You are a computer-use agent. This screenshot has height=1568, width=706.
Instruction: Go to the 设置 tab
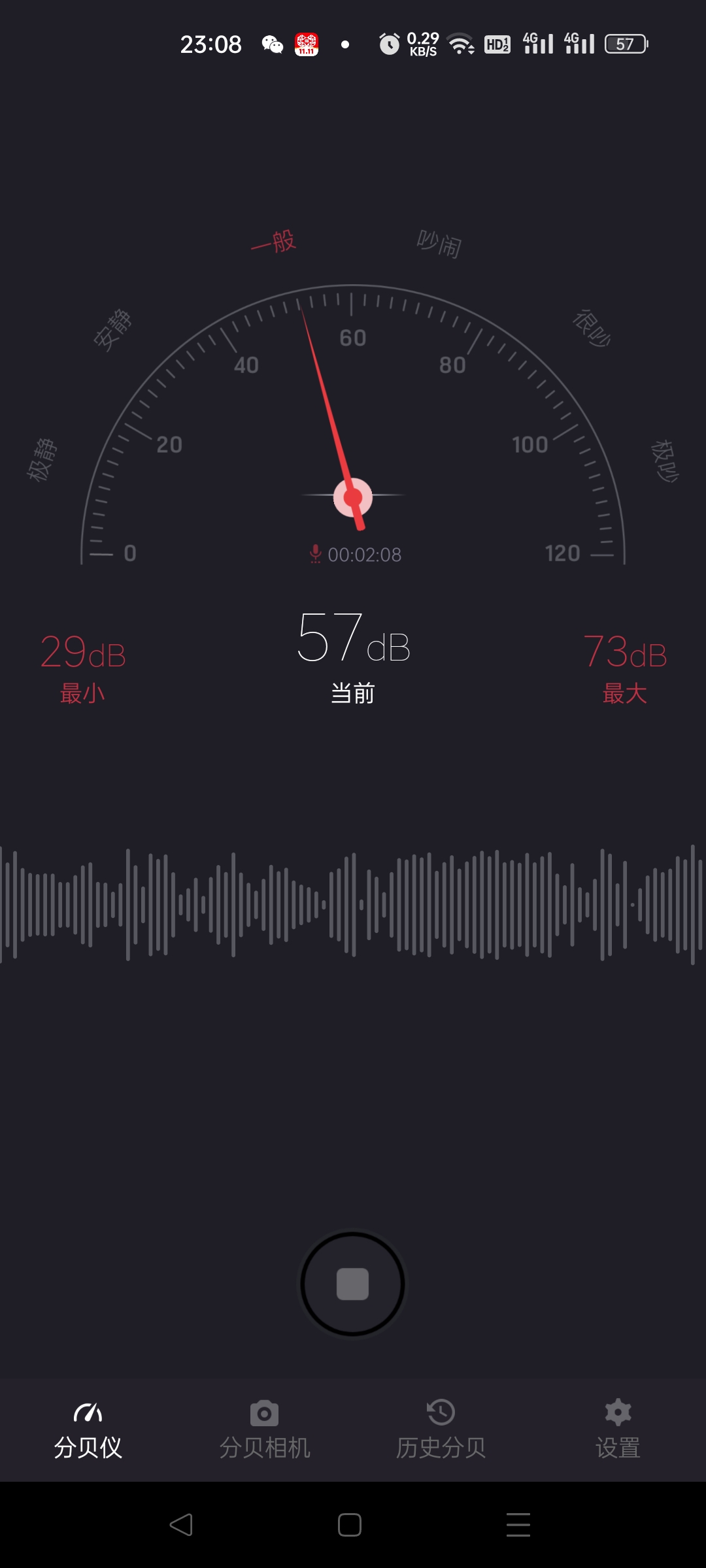pos(618,1429)
